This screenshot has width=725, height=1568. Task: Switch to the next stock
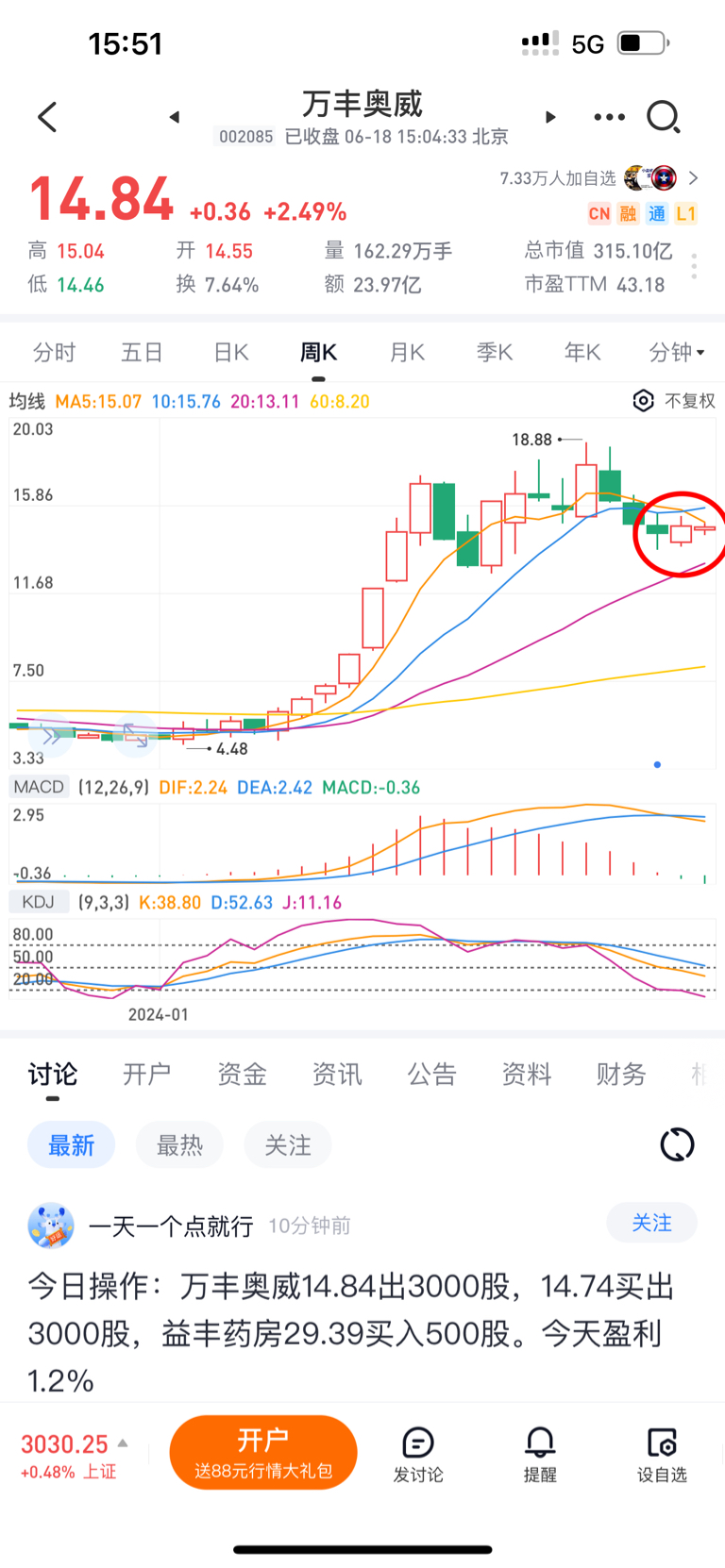coord(550,117)
